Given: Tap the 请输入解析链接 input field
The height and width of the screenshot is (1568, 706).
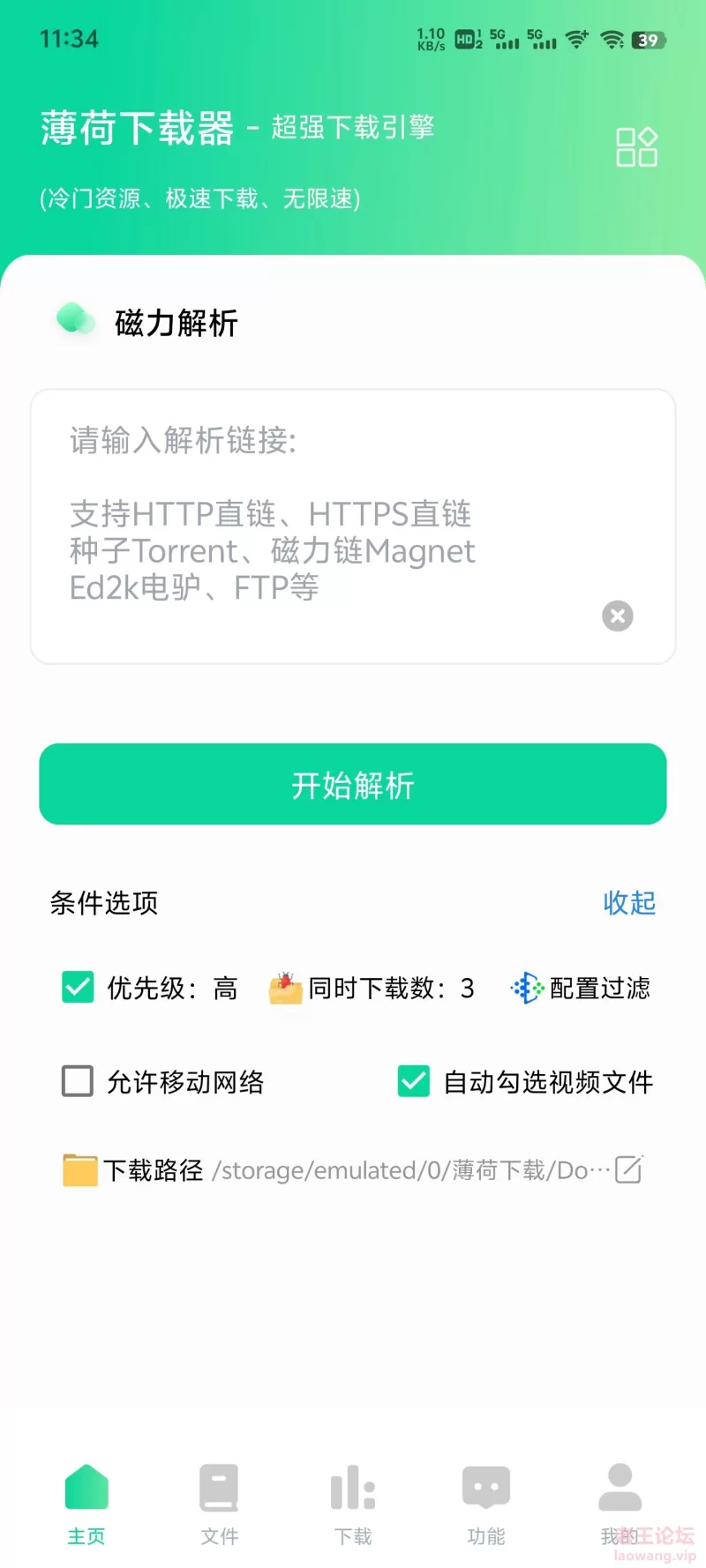Looking at the screenshot, I should pyautogui.click(x=353, y=526).
